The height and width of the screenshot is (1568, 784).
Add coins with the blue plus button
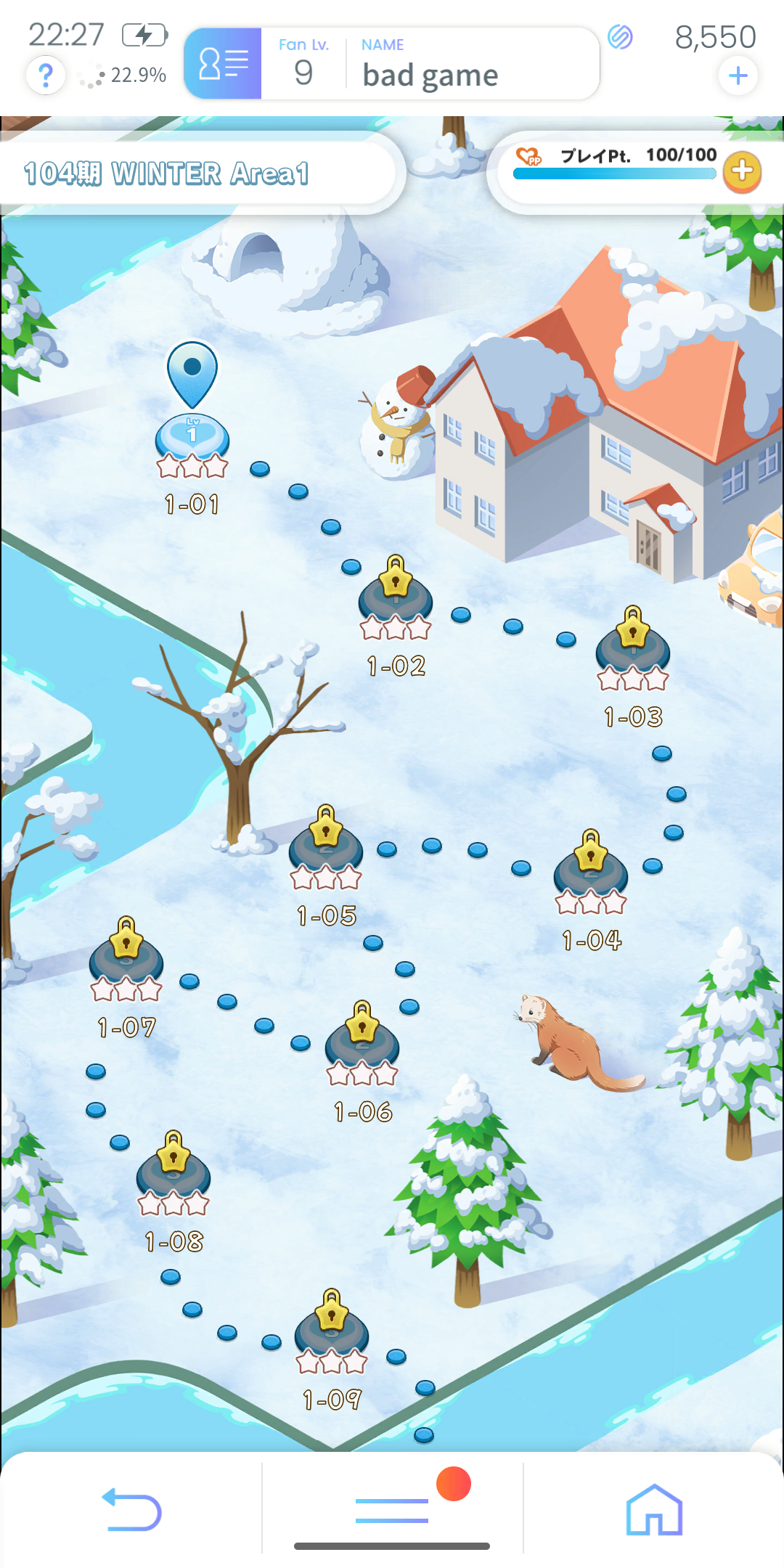pos(738,75)
